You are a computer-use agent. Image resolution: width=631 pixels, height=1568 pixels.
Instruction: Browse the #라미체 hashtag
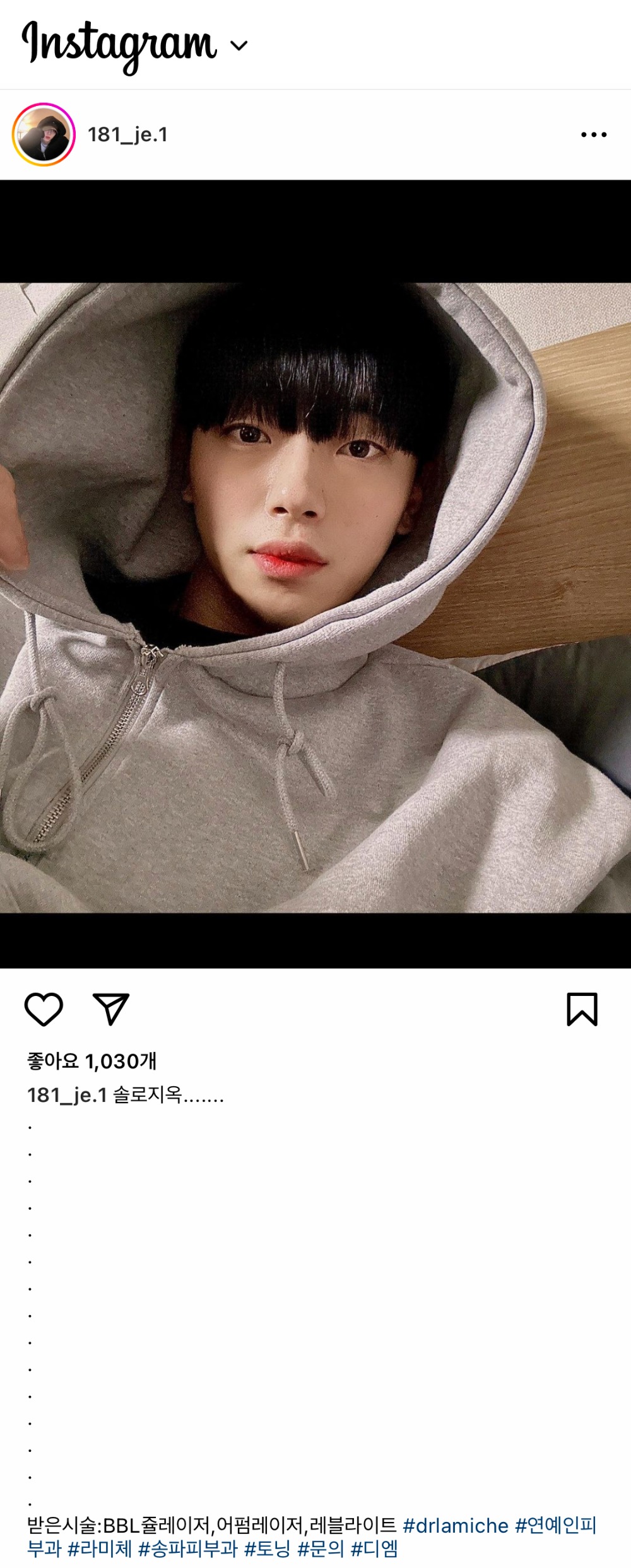100,1548
